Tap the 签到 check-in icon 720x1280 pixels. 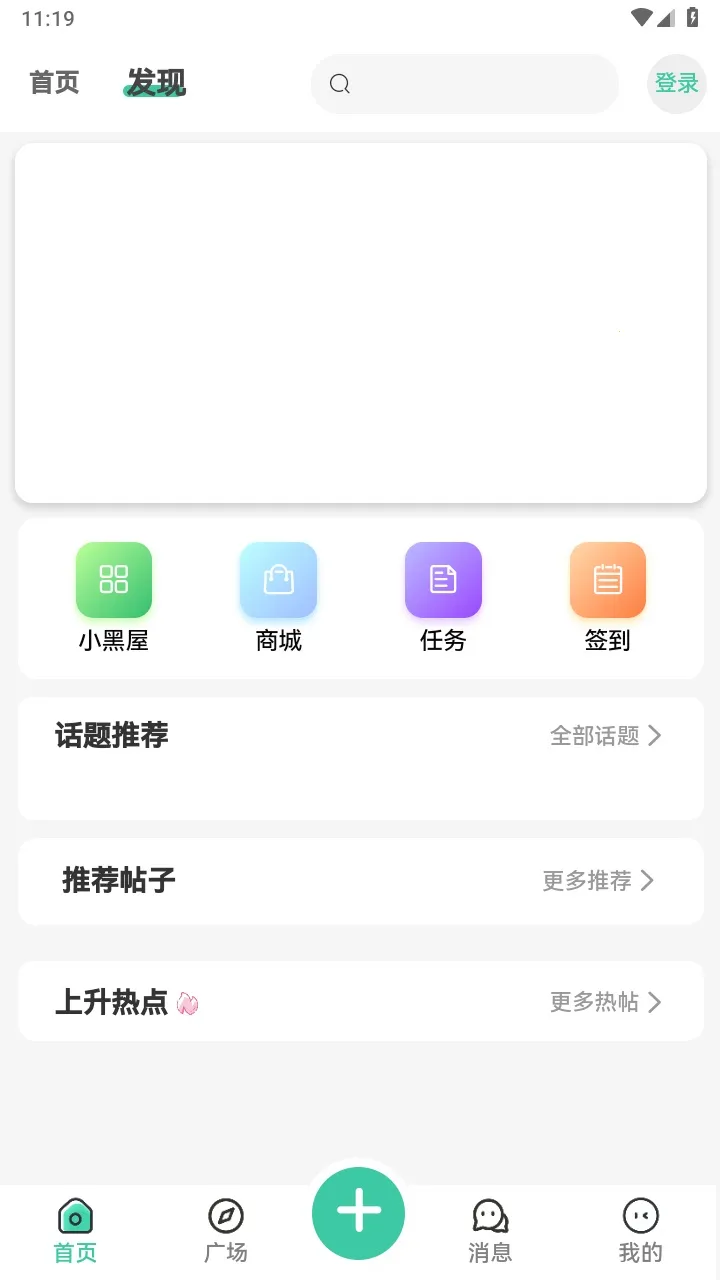click(x=607, y=580)
